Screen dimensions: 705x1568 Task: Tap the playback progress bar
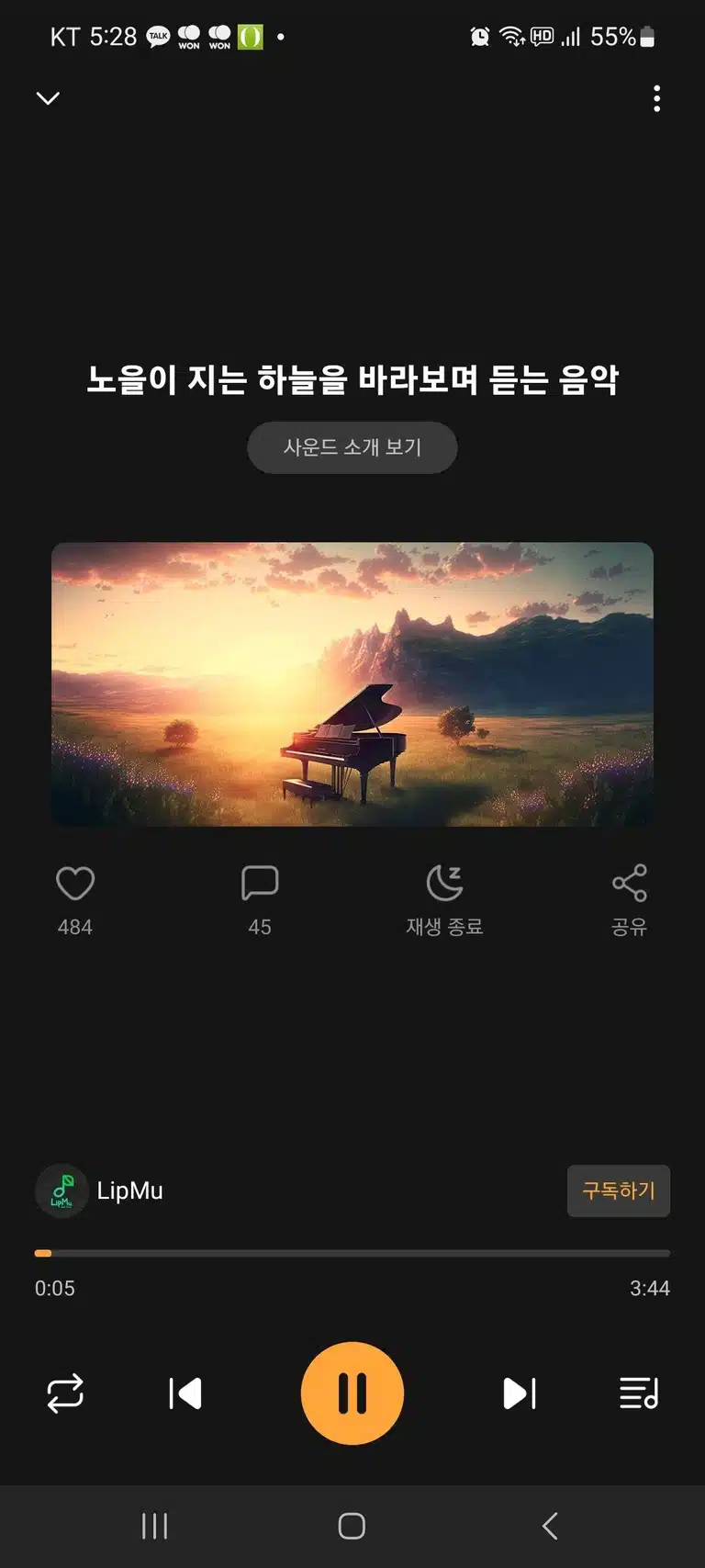click(352, 1253)
